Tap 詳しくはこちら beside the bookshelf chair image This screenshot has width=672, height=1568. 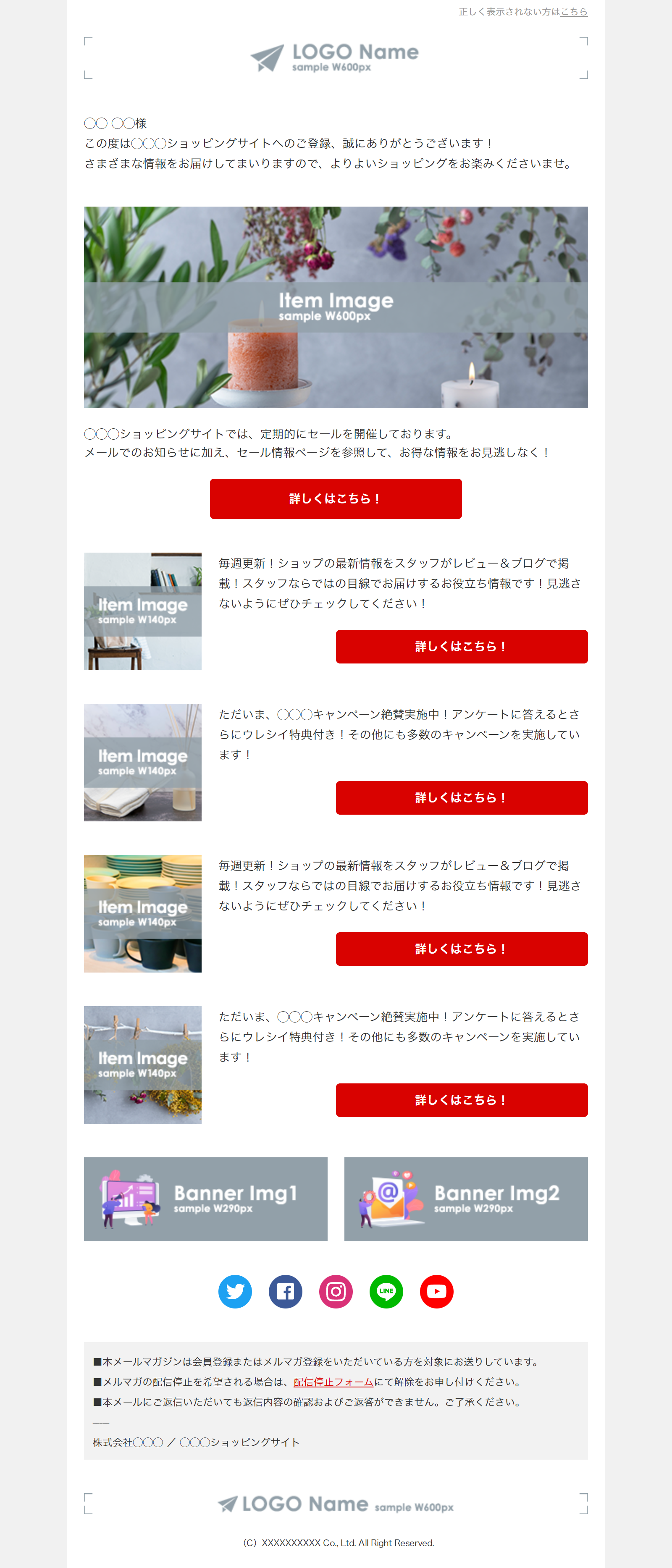coord(462,646)
